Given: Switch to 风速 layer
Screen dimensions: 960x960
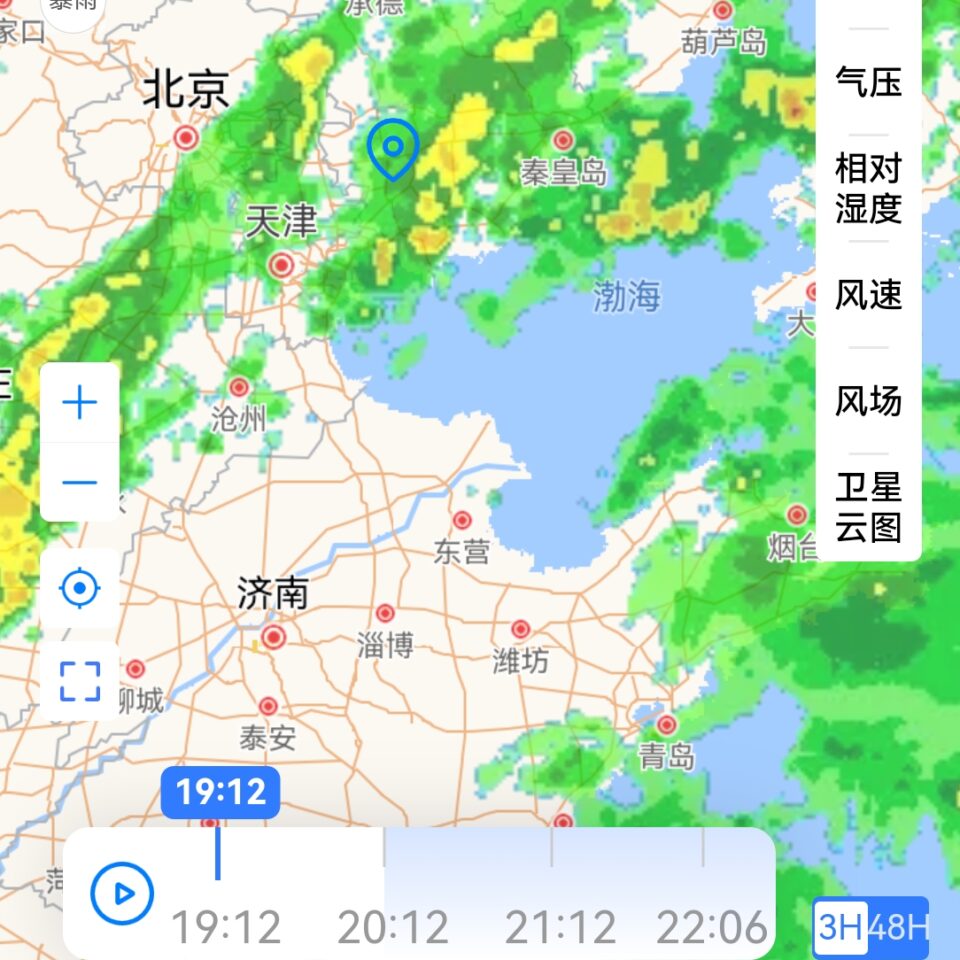Looking at the screenshot, I should point(868,294).
